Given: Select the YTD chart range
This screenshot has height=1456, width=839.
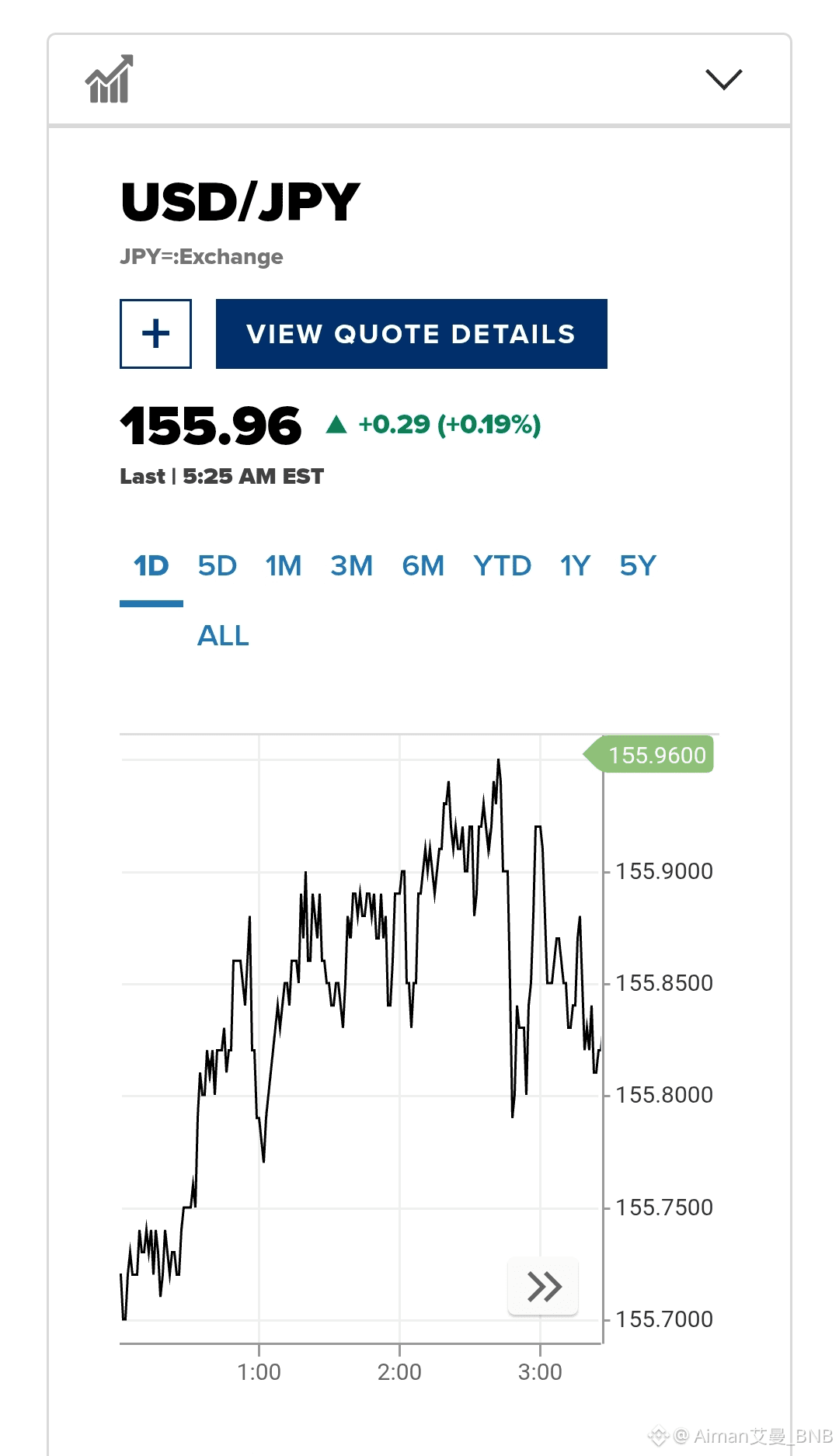Looking at the screenshot, I should point(502,566).
